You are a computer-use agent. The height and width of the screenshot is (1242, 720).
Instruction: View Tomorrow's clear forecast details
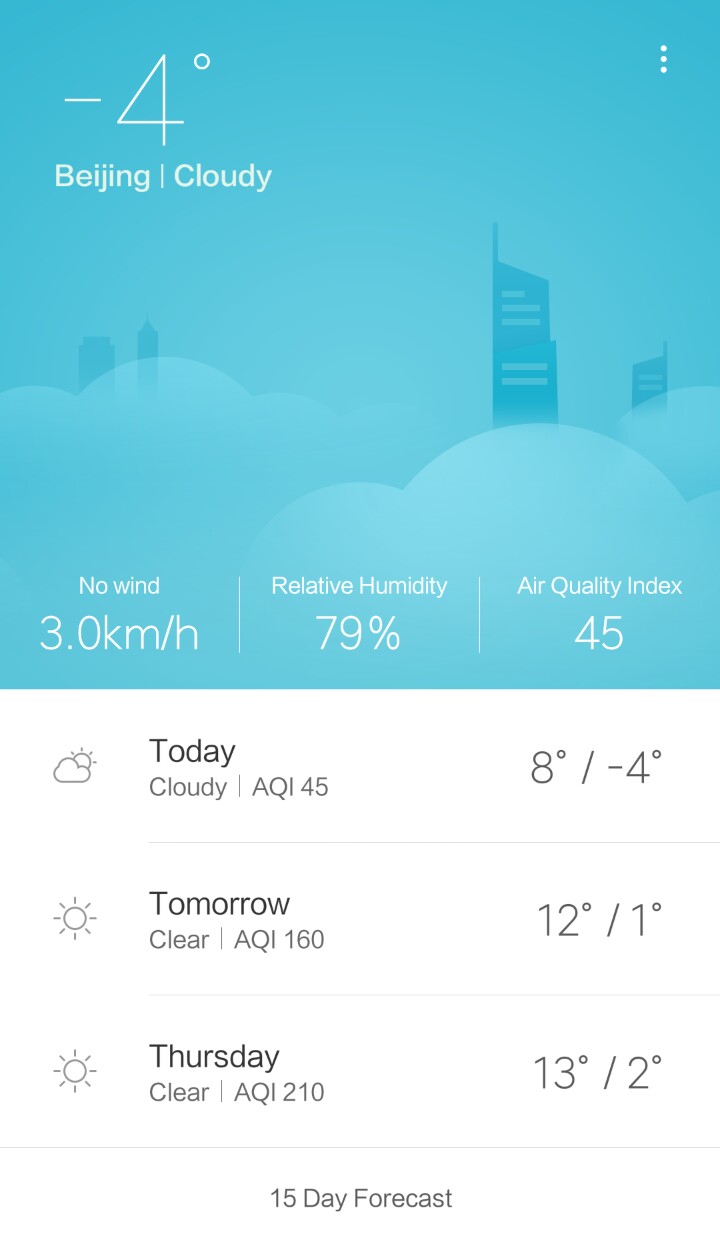pyautogui.click(x=360, y=920)
